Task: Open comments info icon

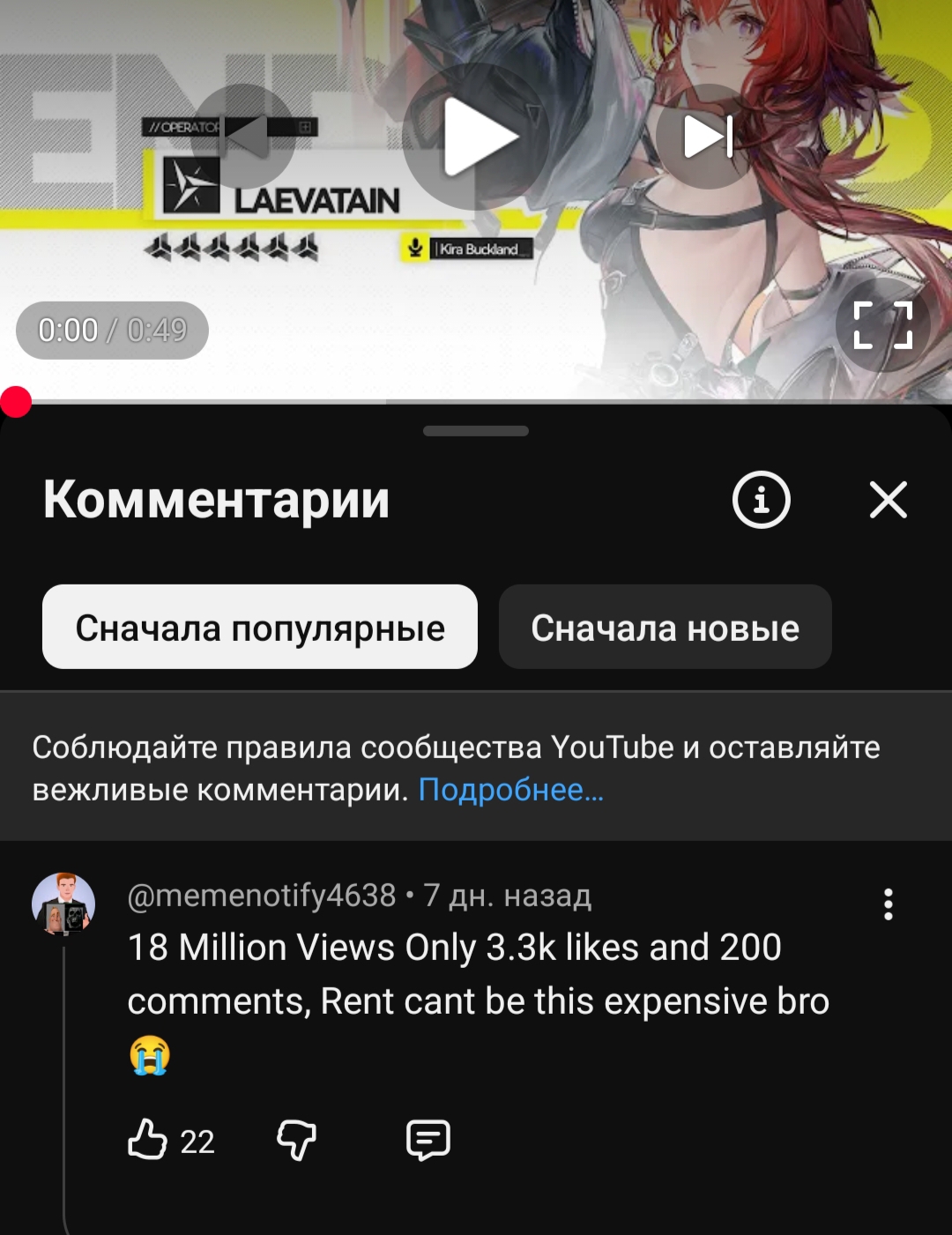Action: pos(761,500)
